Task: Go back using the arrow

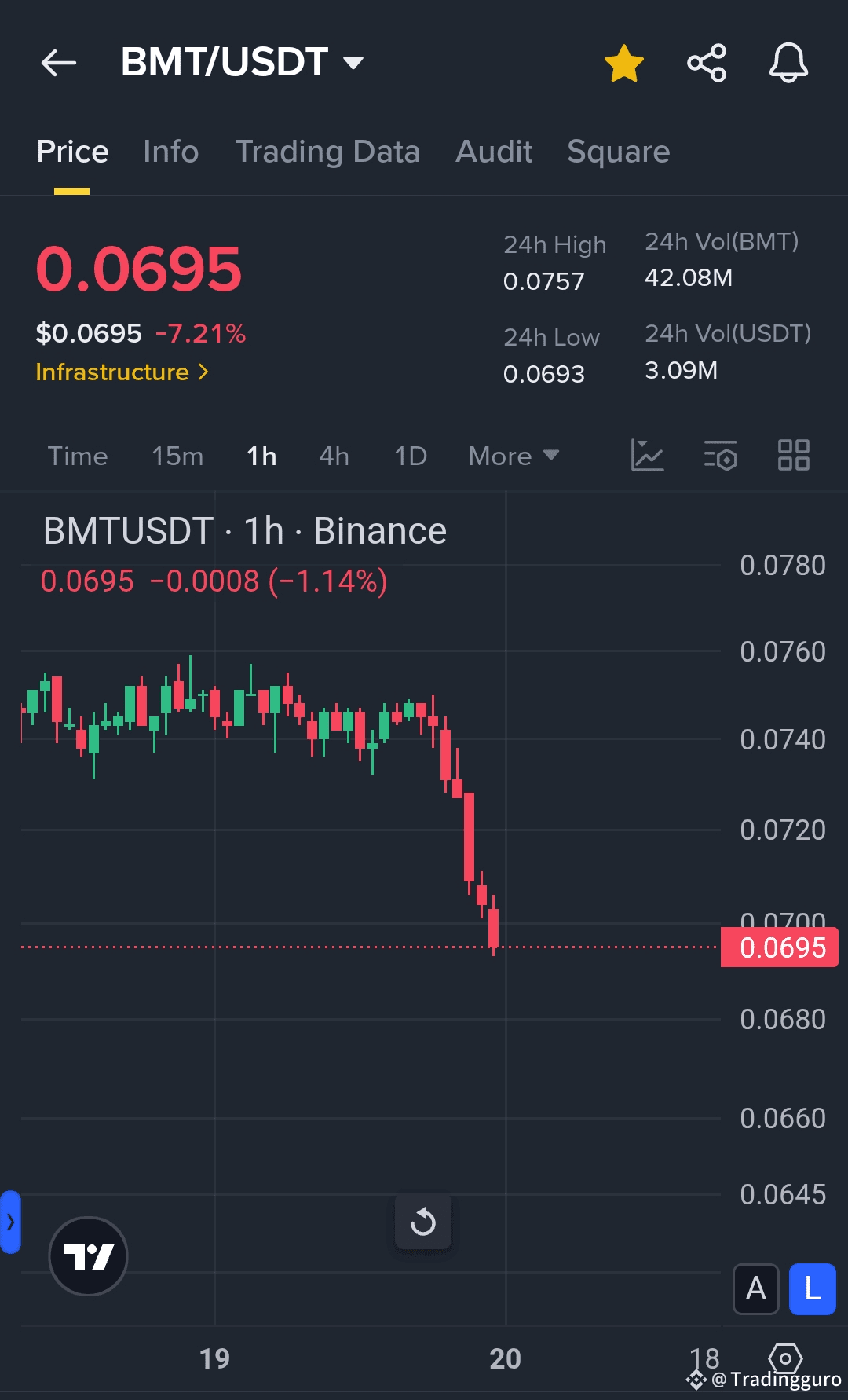Action: (x=59, y=63)
